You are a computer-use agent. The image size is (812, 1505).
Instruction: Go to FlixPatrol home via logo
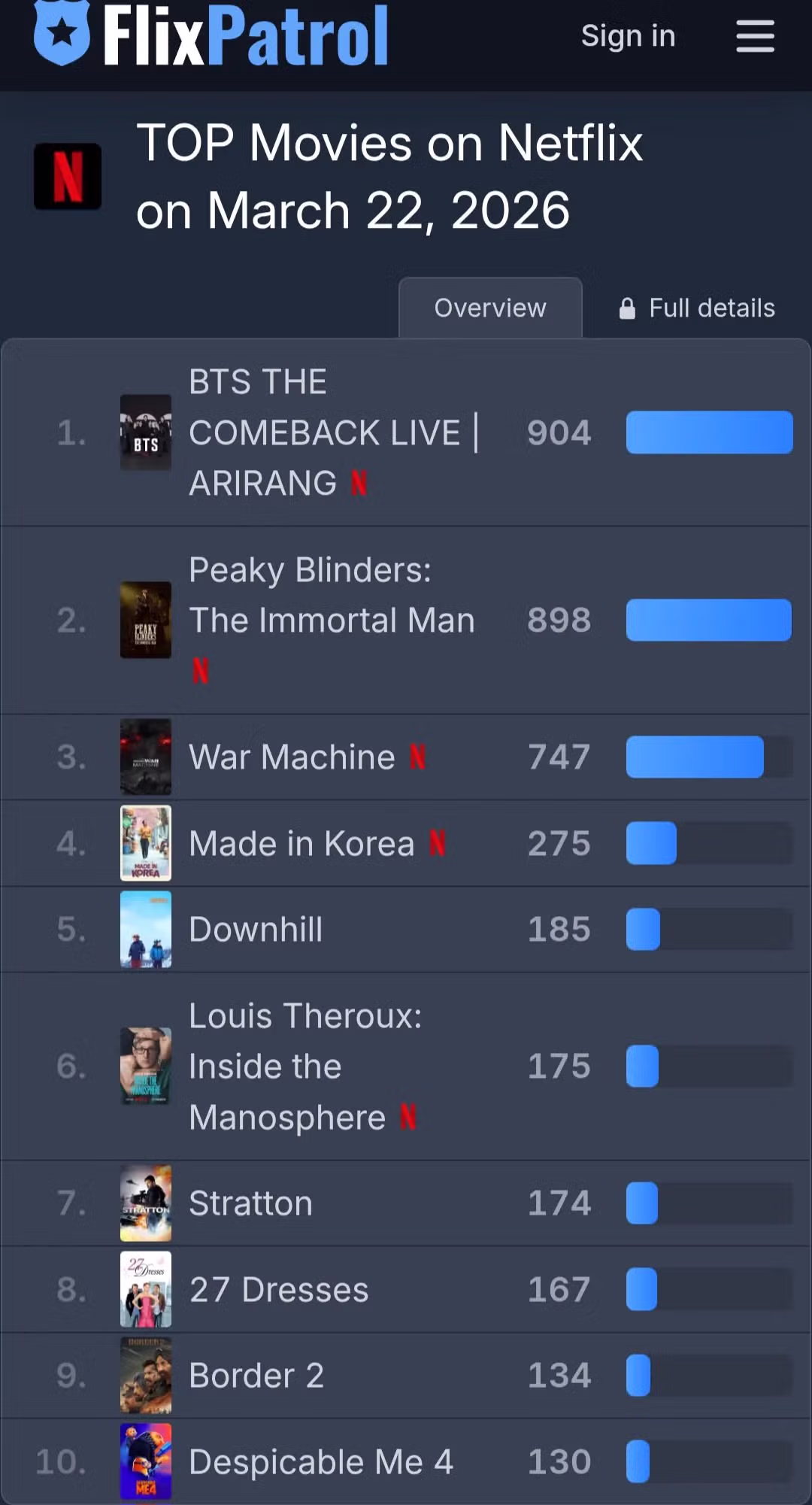(x=211, y=35)
